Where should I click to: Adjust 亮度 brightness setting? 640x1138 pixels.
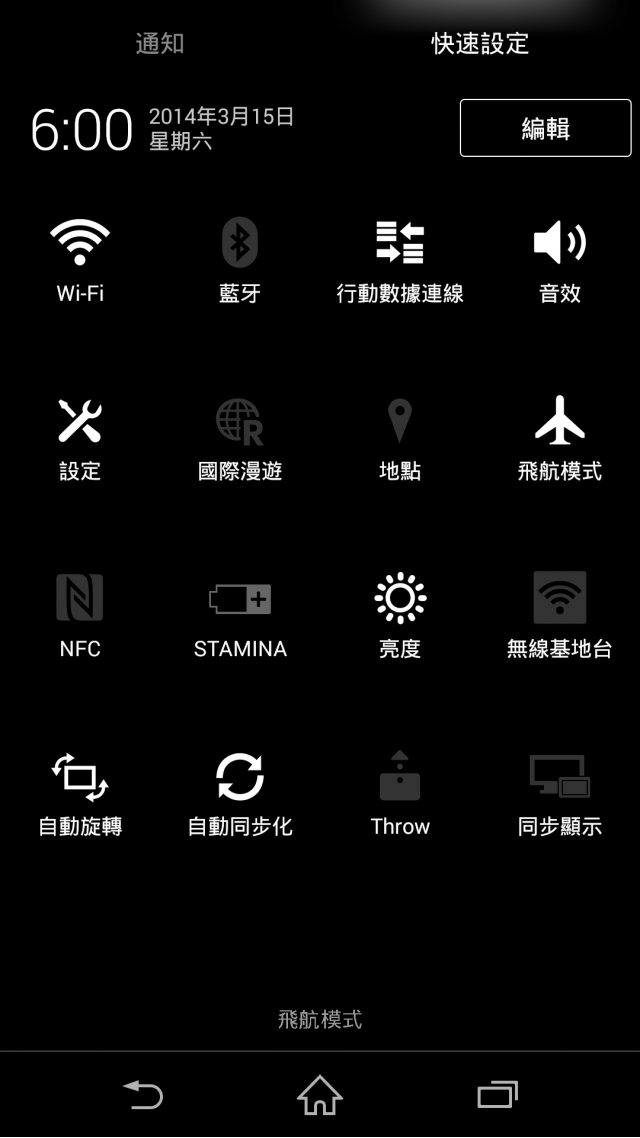[400, 615]
